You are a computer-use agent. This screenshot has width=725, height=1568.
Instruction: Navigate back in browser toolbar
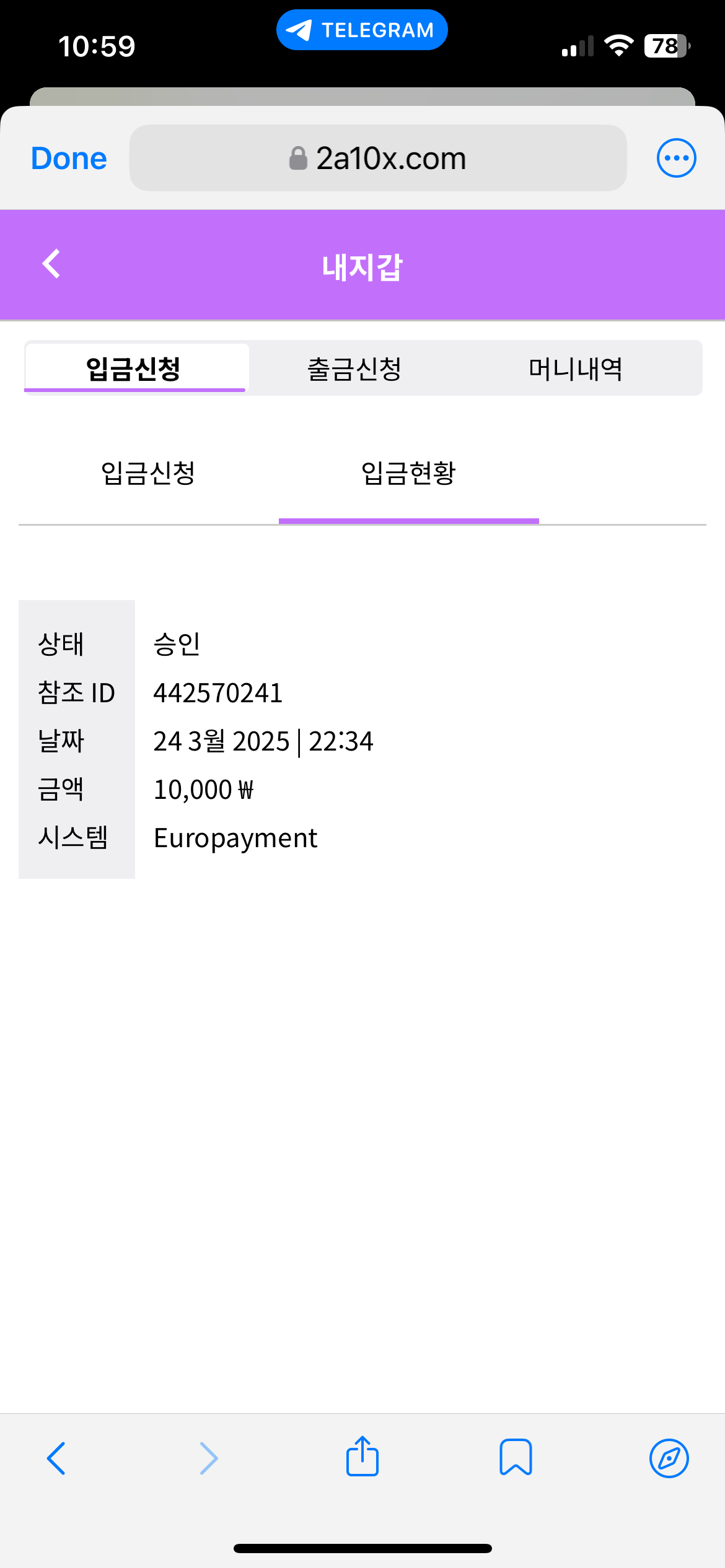pyautogui.click(x=56, y=1458)
